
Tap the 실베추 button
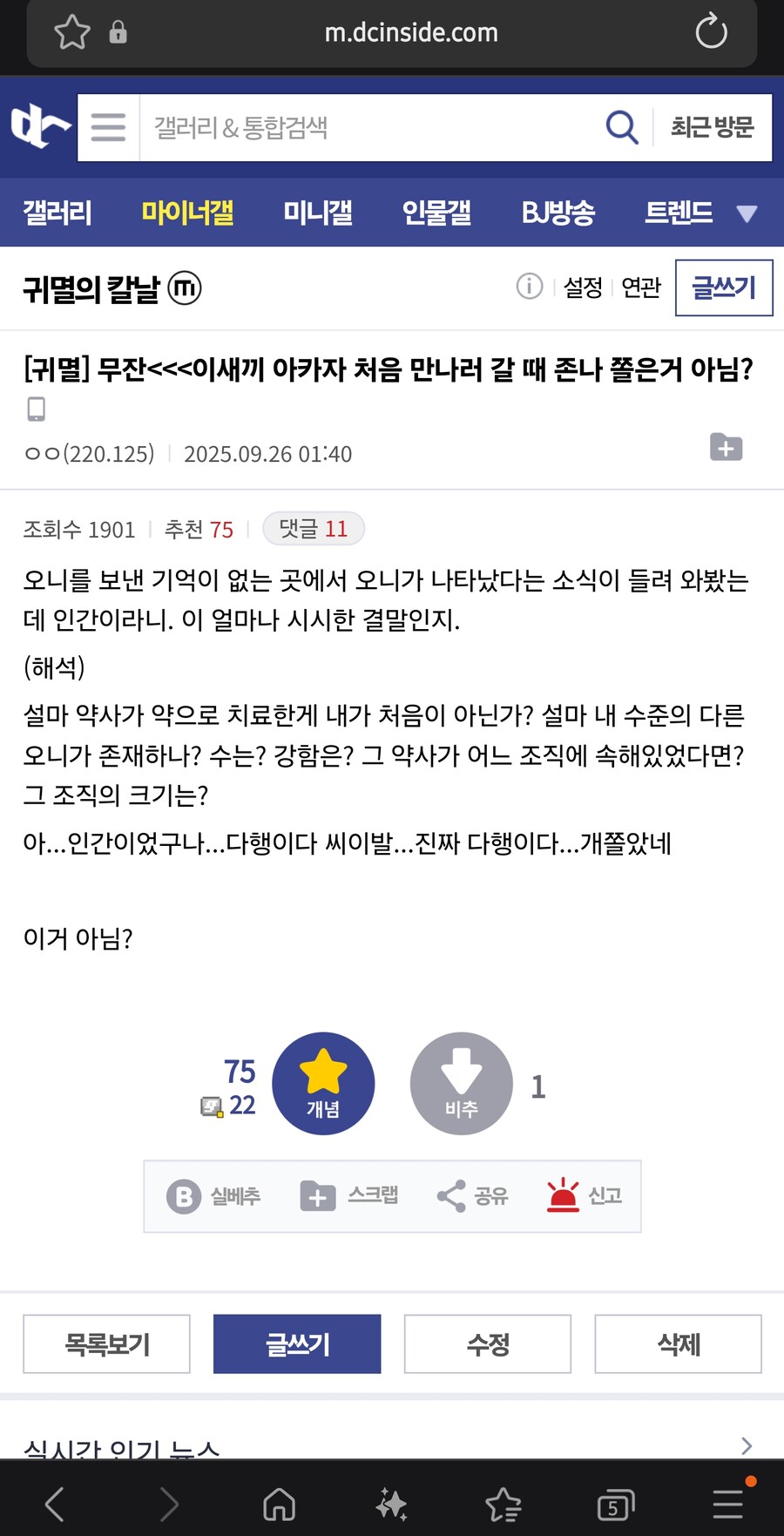click(x=214, y=1196)
